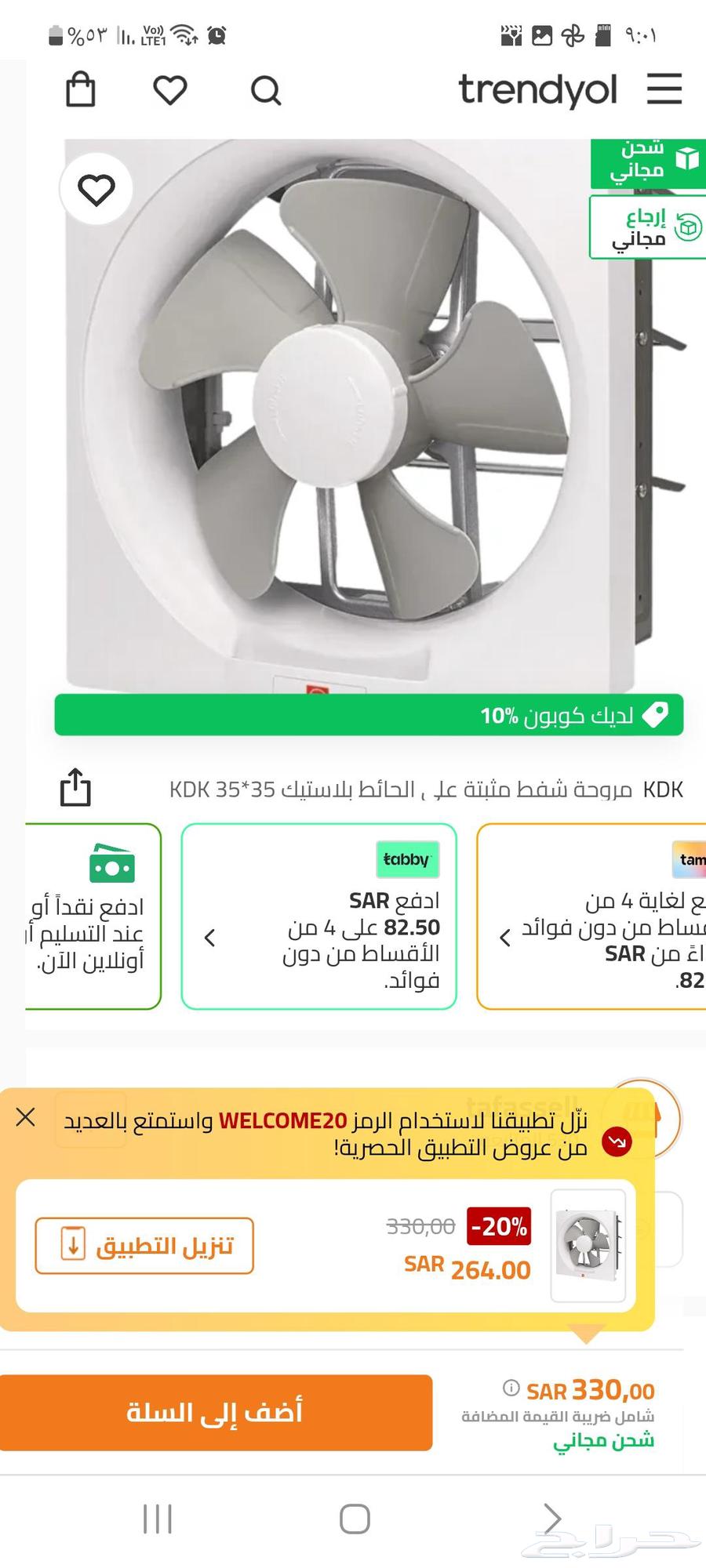Open the shopping bag icon

pos(80,89)
